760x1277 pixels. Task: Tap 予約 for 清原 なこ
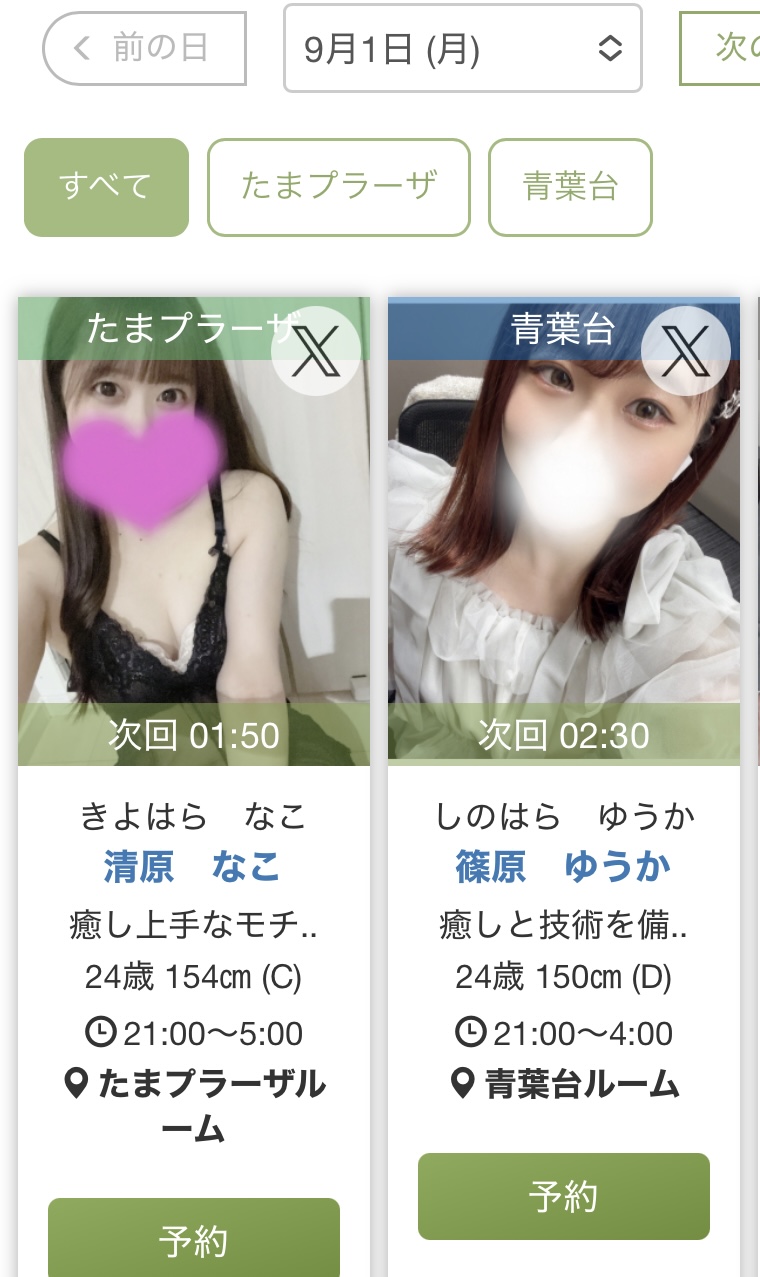[x=194, y=1240]
